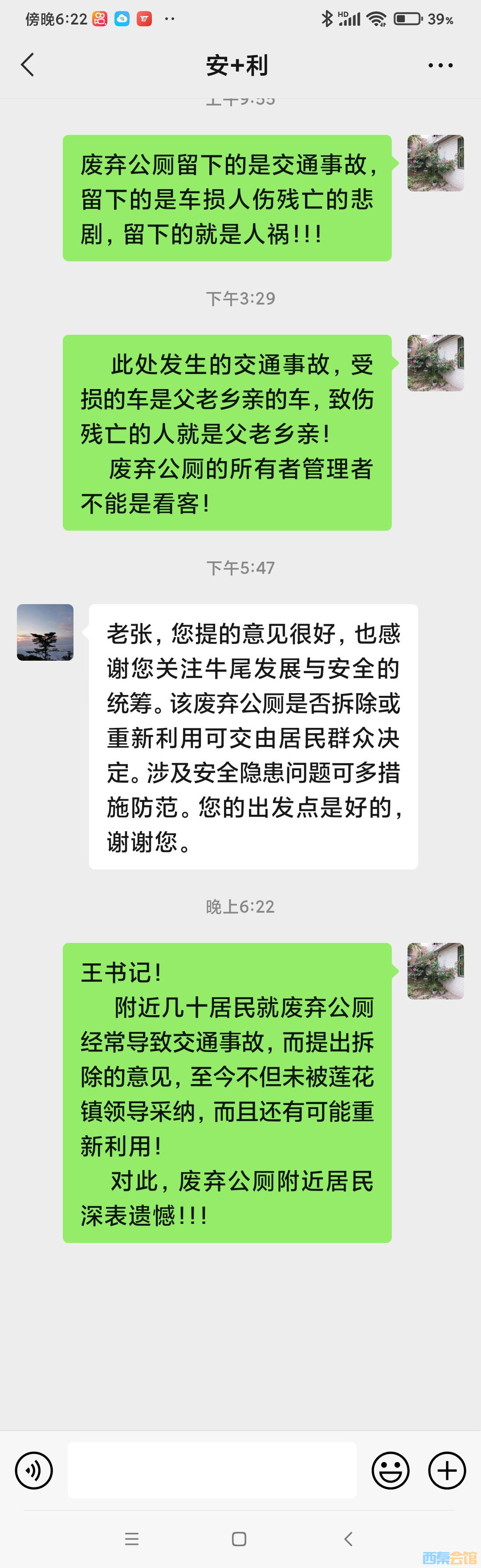Open the plus attachments menu

point(447,1471)
